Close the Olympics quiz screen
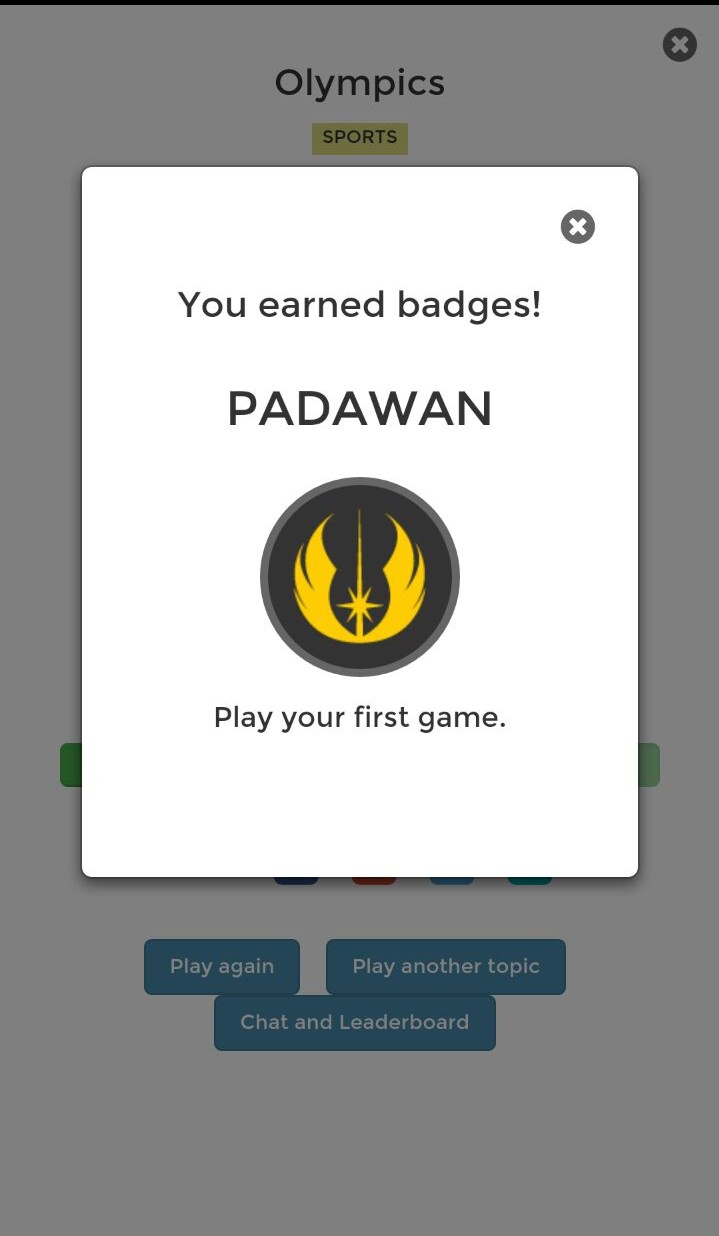 point(679,44)
